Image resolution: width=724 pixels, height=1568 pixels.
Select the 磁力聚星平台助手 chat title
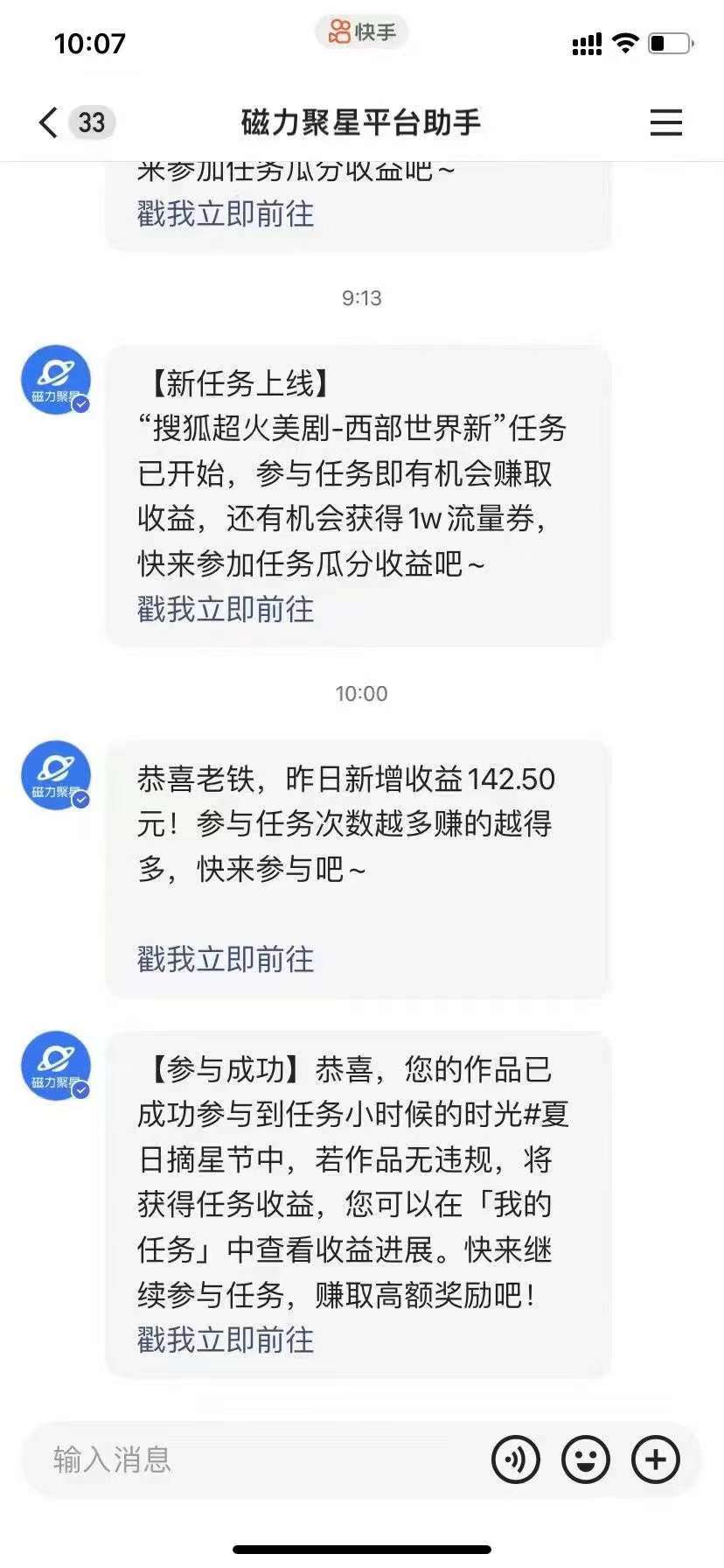[361, 122]
